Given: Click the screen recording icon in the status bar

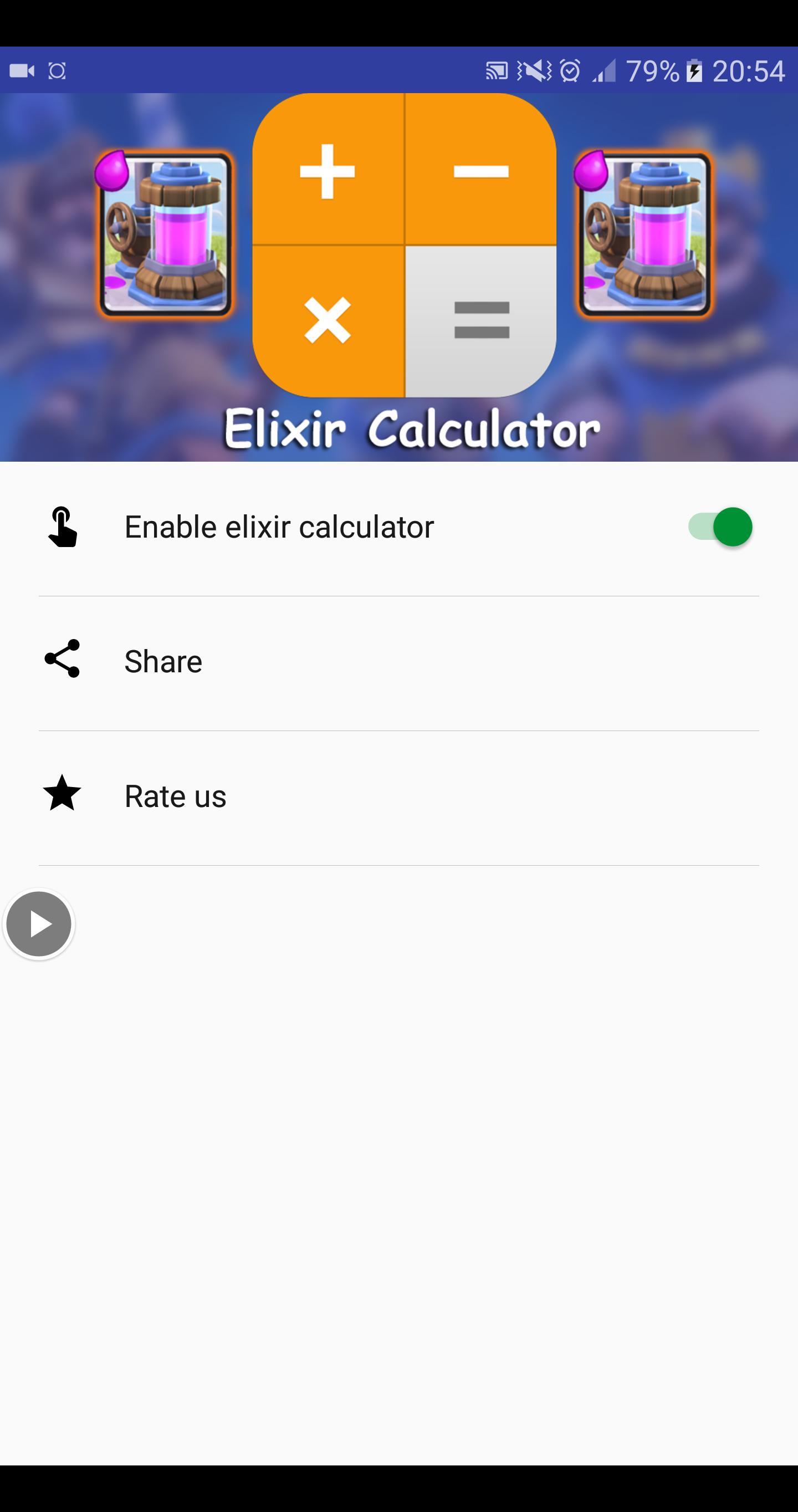Looking at the screenshot, I should click(22, 70).
